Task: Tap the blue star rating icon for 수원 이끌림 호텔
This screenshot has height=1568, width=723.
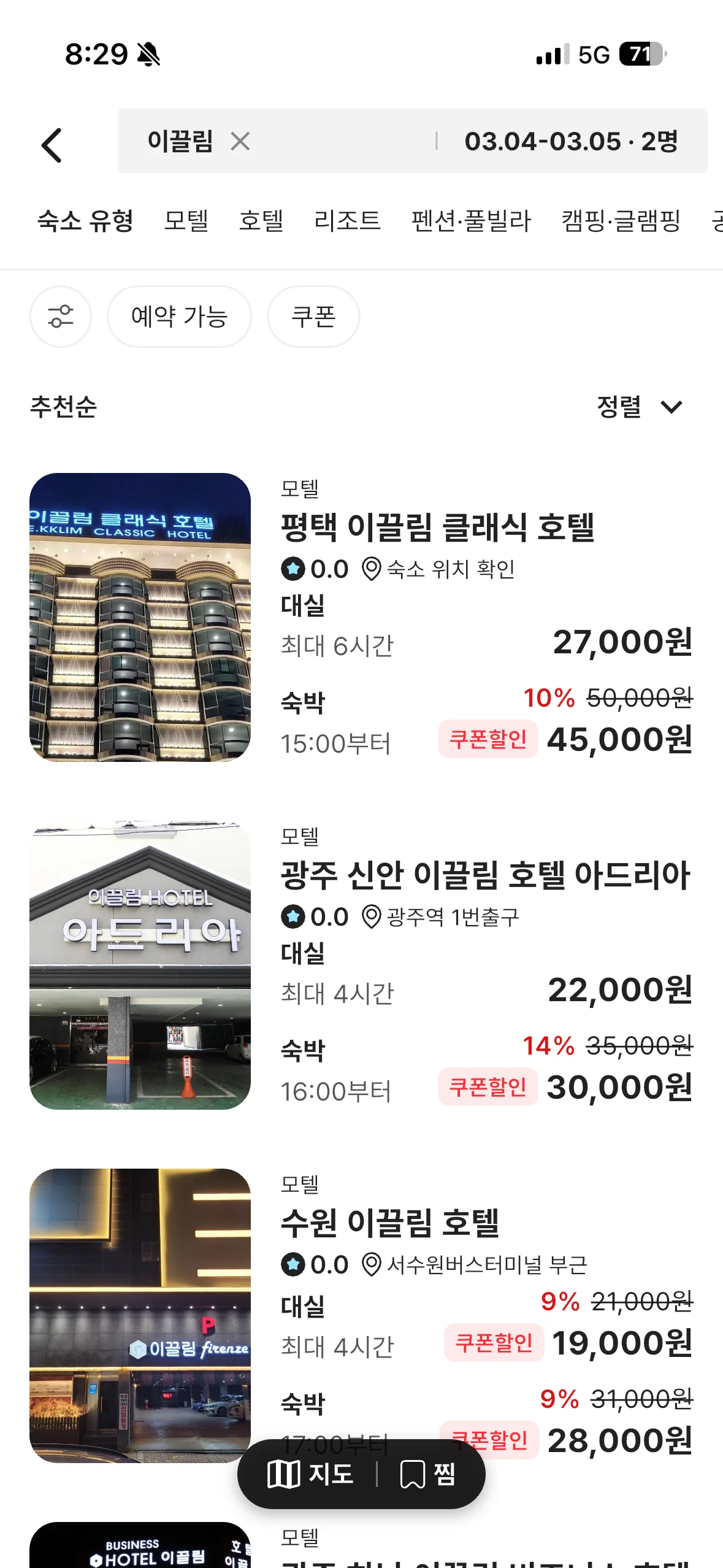Action: pos(293,1265)
